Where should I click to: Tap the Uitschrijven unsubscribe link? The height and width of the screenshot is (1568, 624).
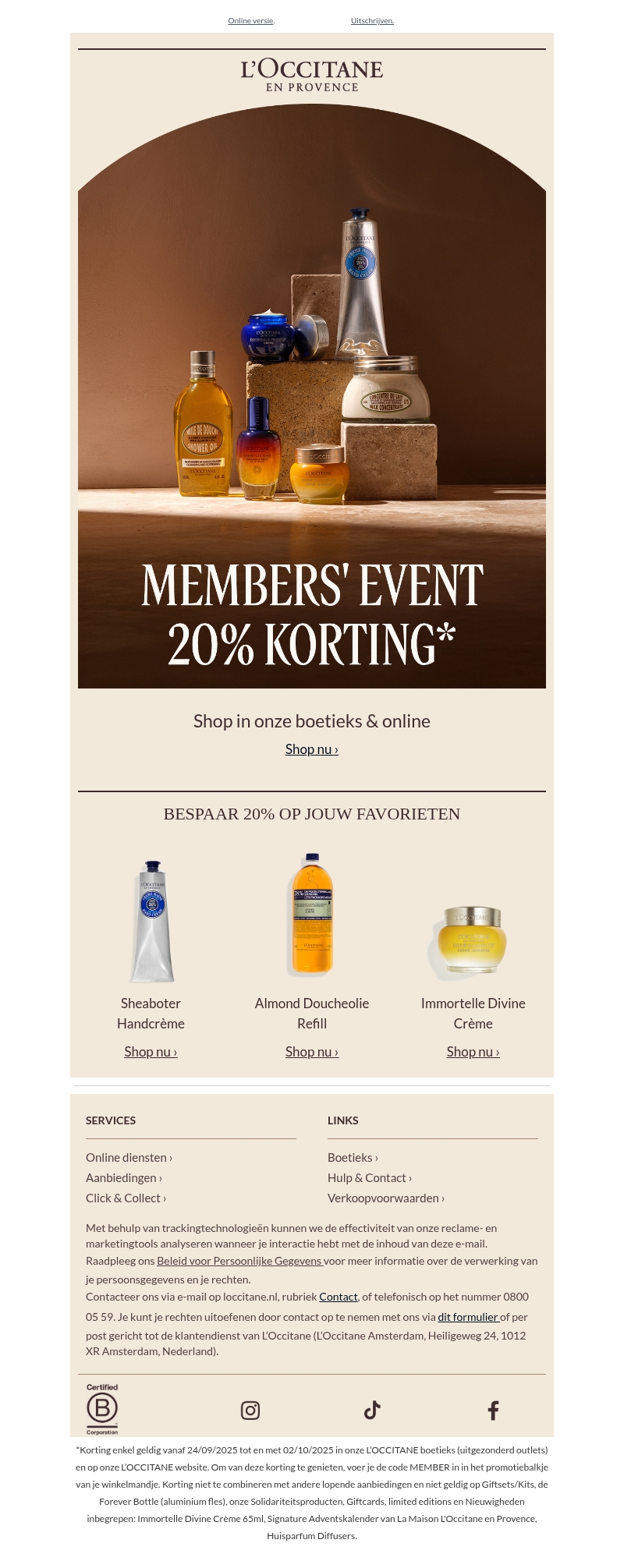coord(372,21)
